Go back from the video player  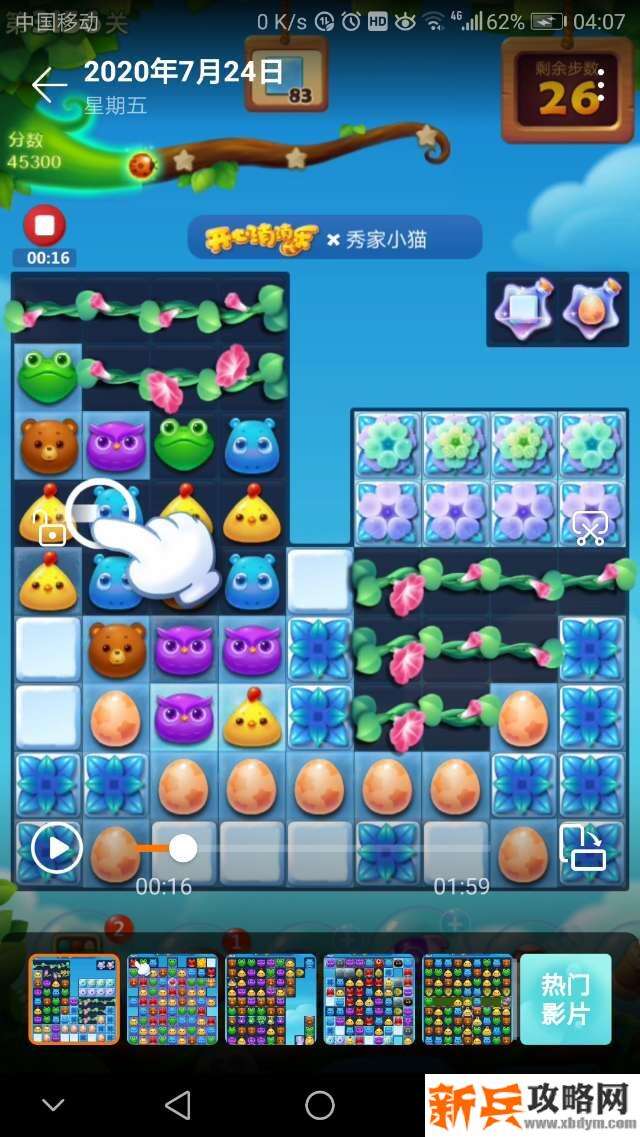click(x=48, y=85)
